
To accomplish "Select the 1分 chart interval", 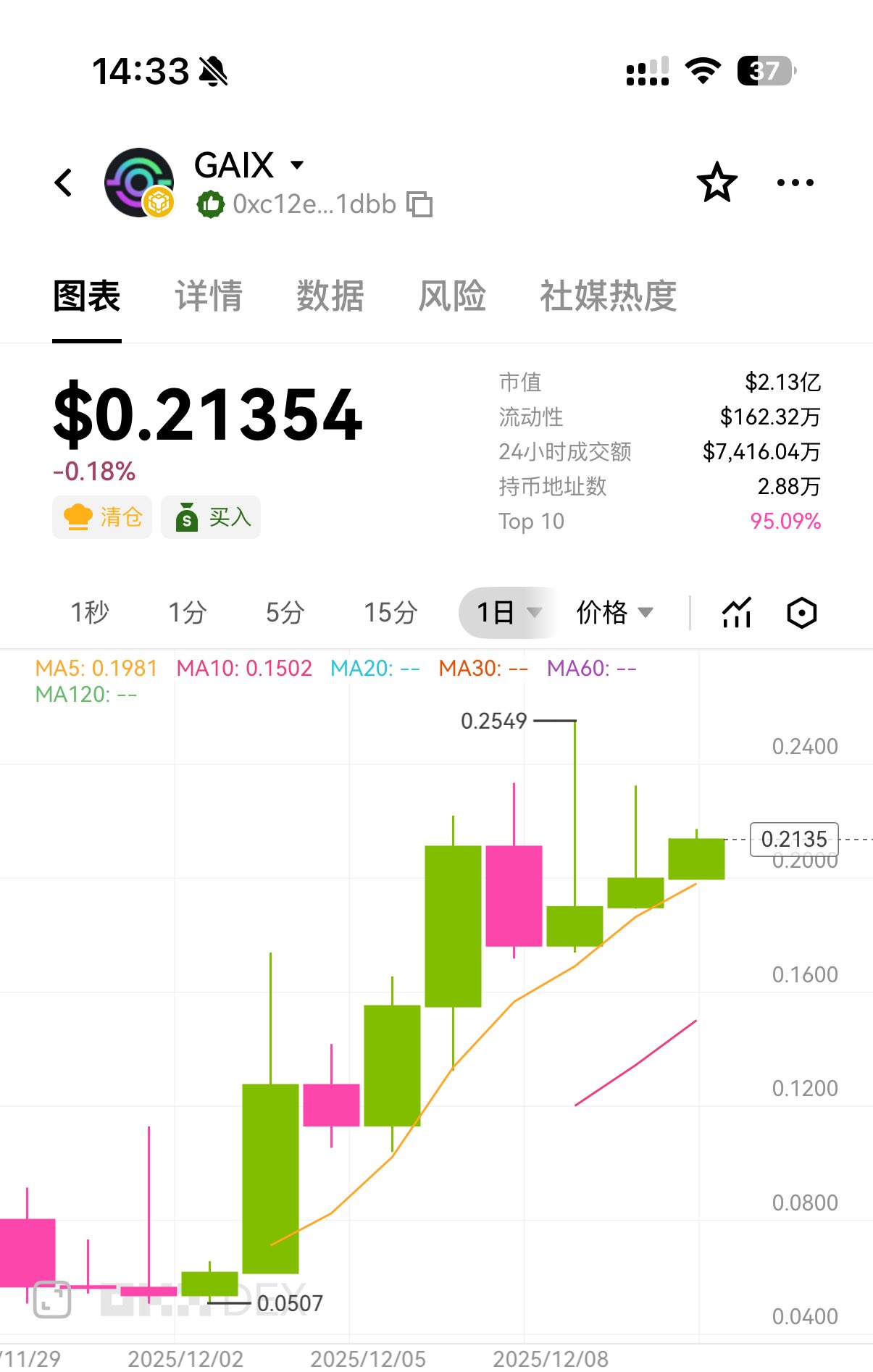I will coord(187,613).
